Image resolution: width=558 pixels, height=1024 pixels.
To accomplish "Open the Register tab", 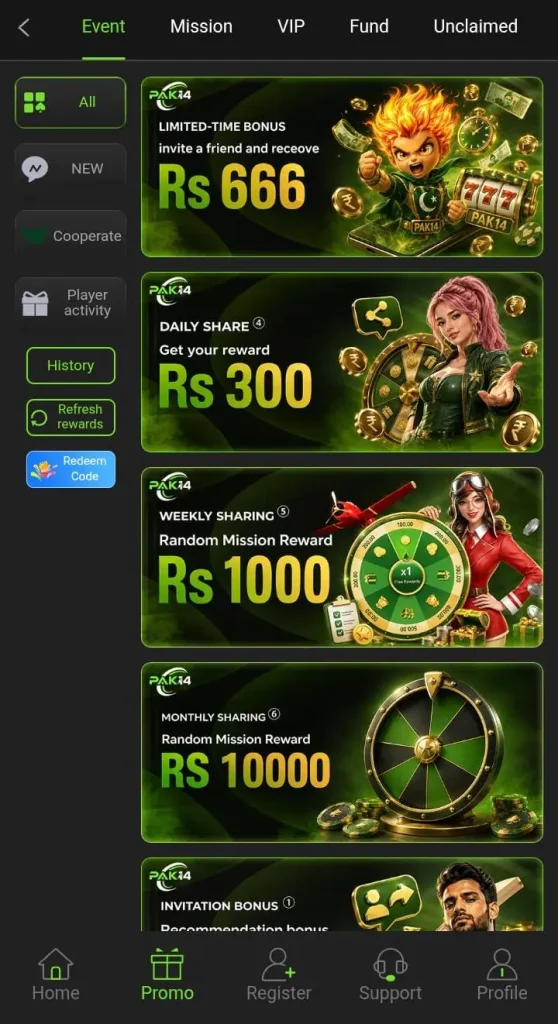I will pos(279,975).
